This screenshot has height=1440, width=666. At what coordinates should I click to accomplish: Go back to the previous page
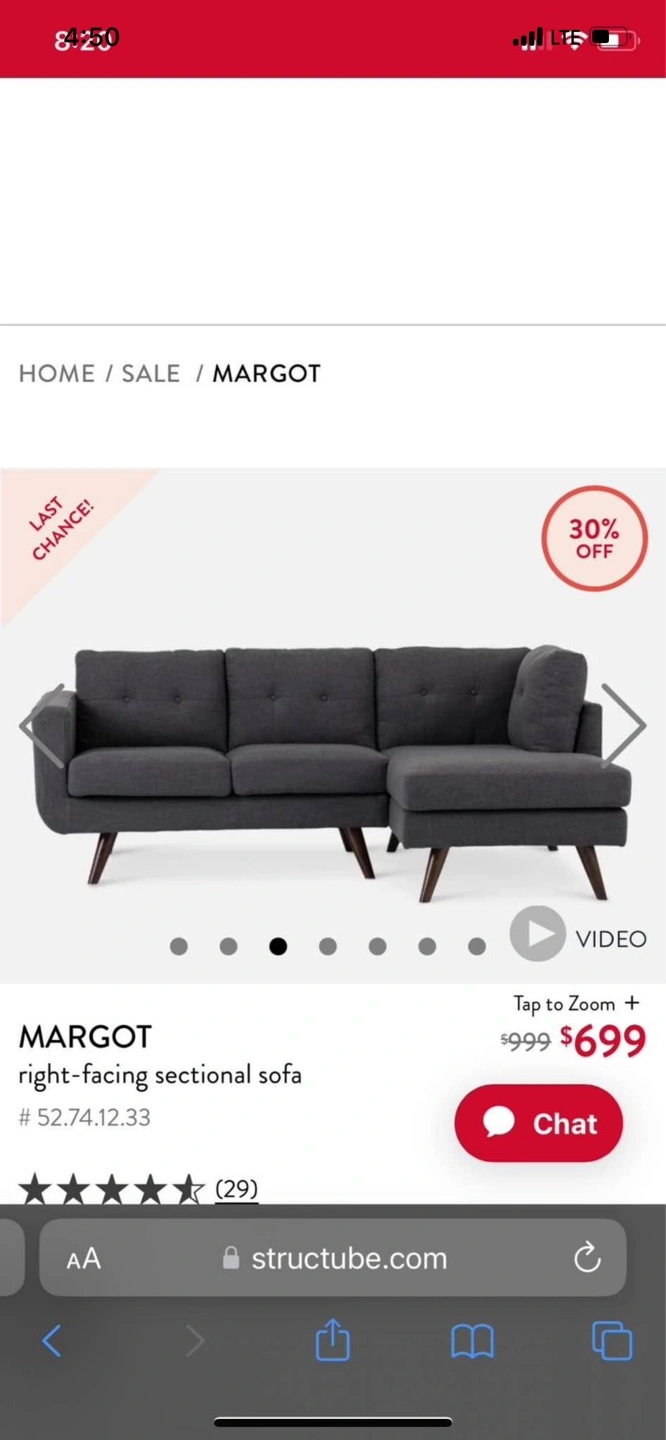52,1341
